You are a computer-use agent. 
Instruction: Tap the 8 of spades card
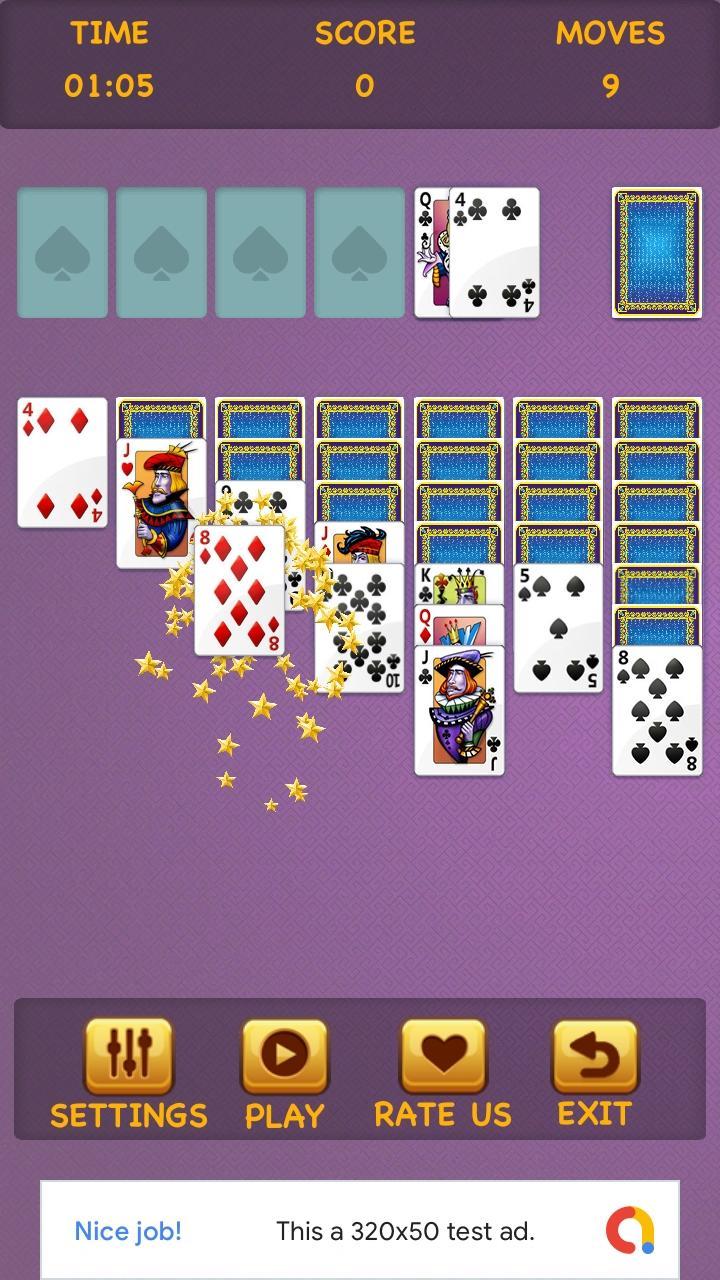657,710
